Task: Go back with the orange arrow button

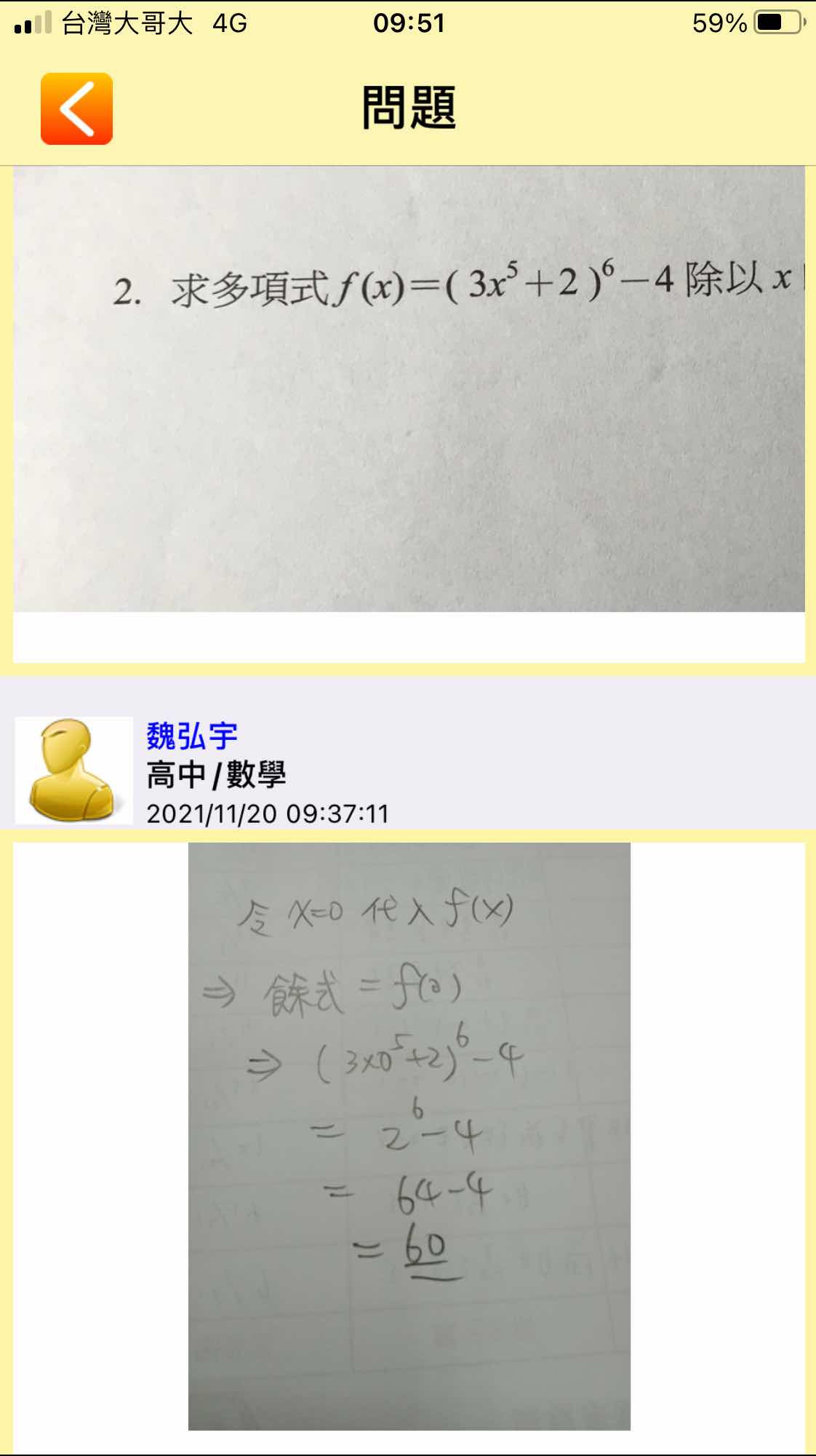Action: (76, 108)
